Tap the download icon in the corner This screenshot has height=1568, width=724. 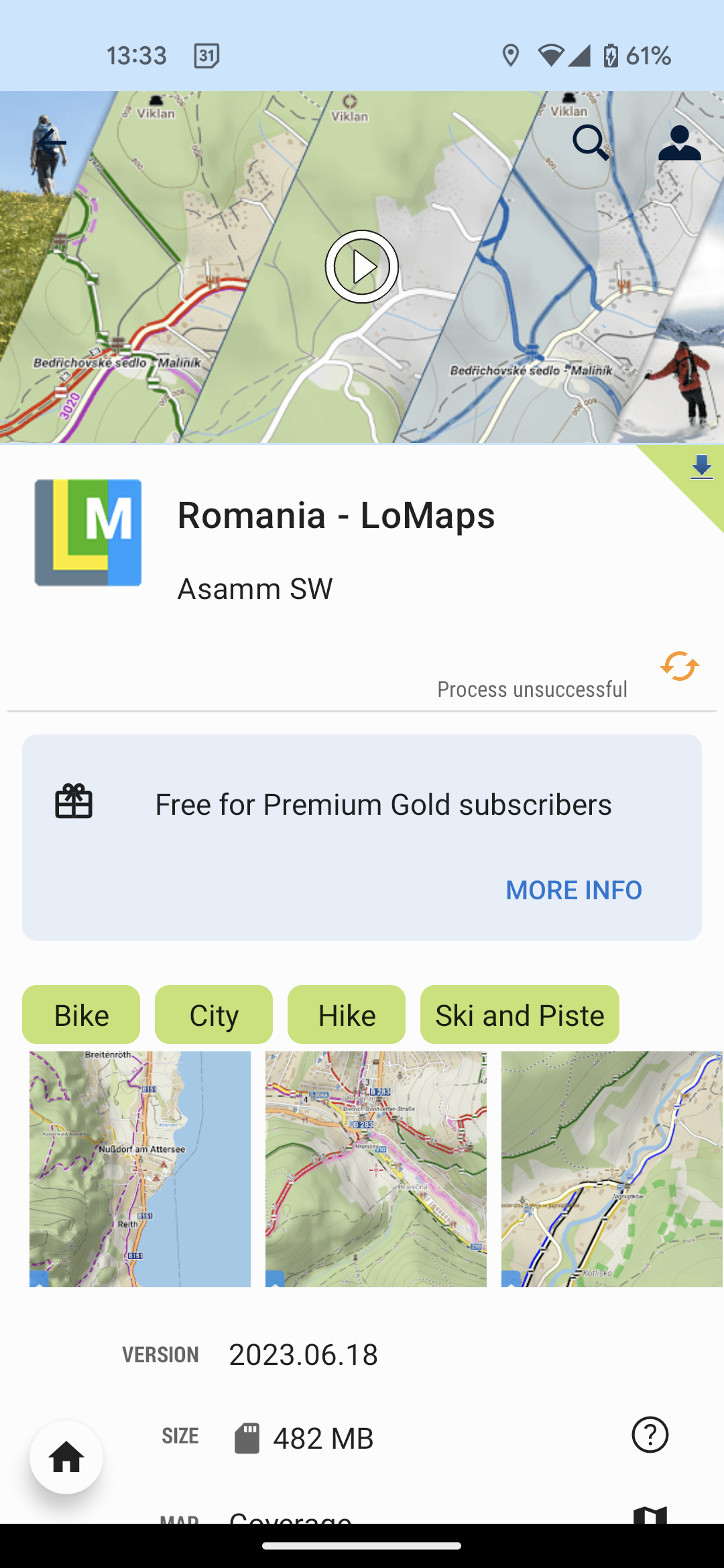click(701, 467)
